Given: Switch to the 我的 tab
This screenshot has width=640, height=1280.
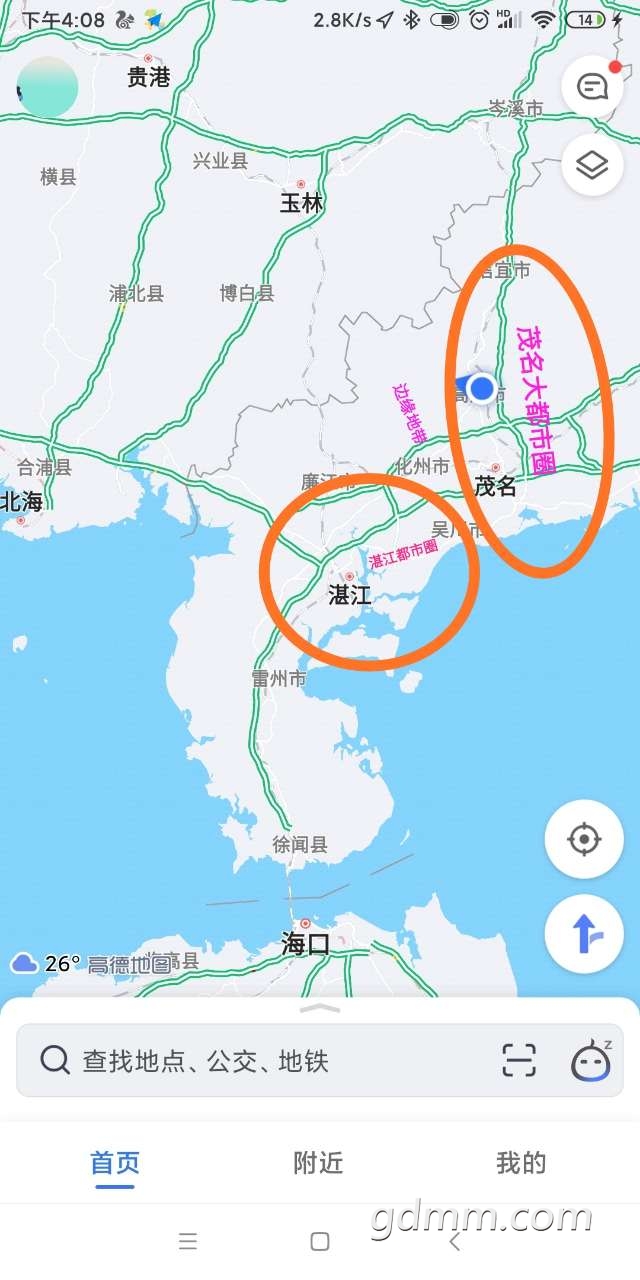Looking at the screenshot, I should pyautogui.click(x=522, y=1163).
